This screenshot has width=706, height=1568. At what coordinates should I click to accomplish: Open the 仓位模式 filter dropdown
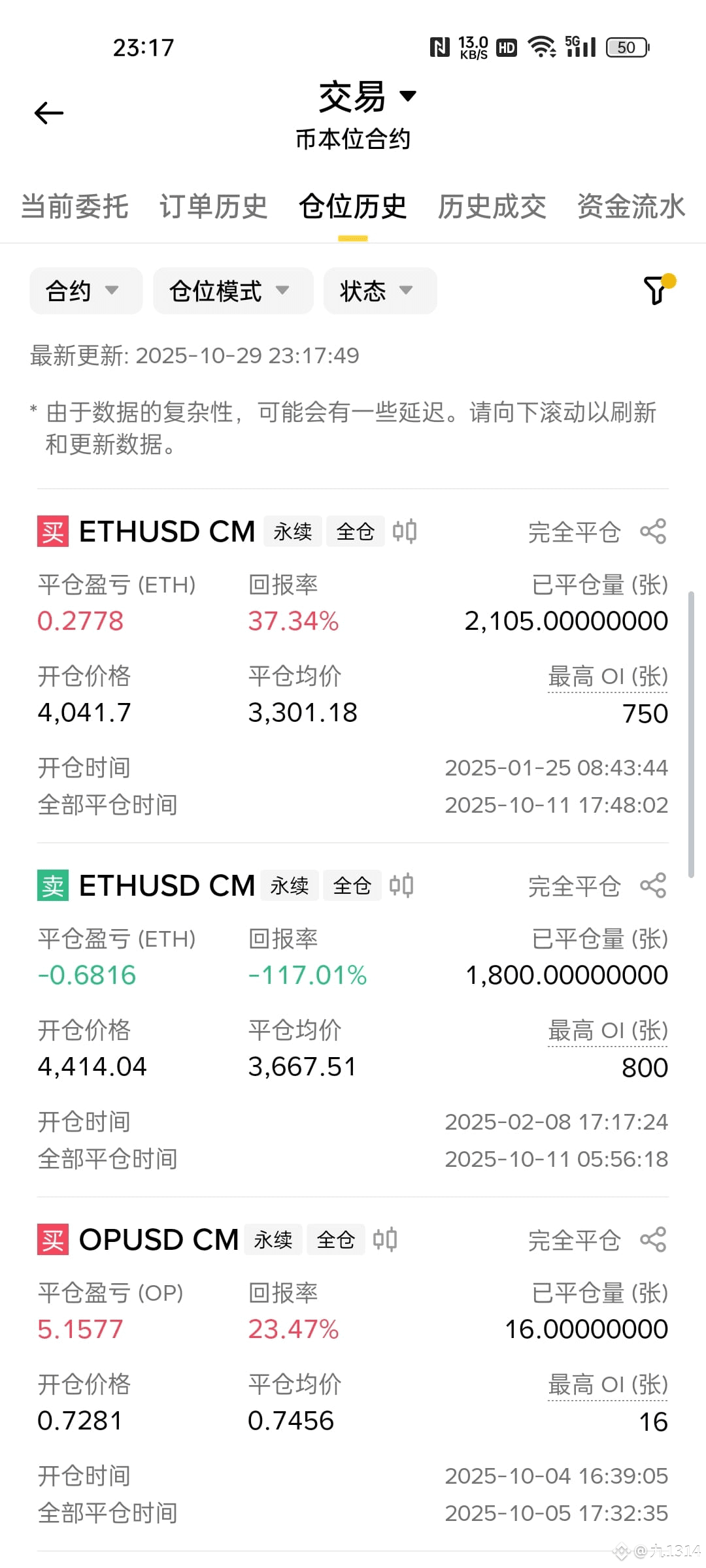pos(233,291)
